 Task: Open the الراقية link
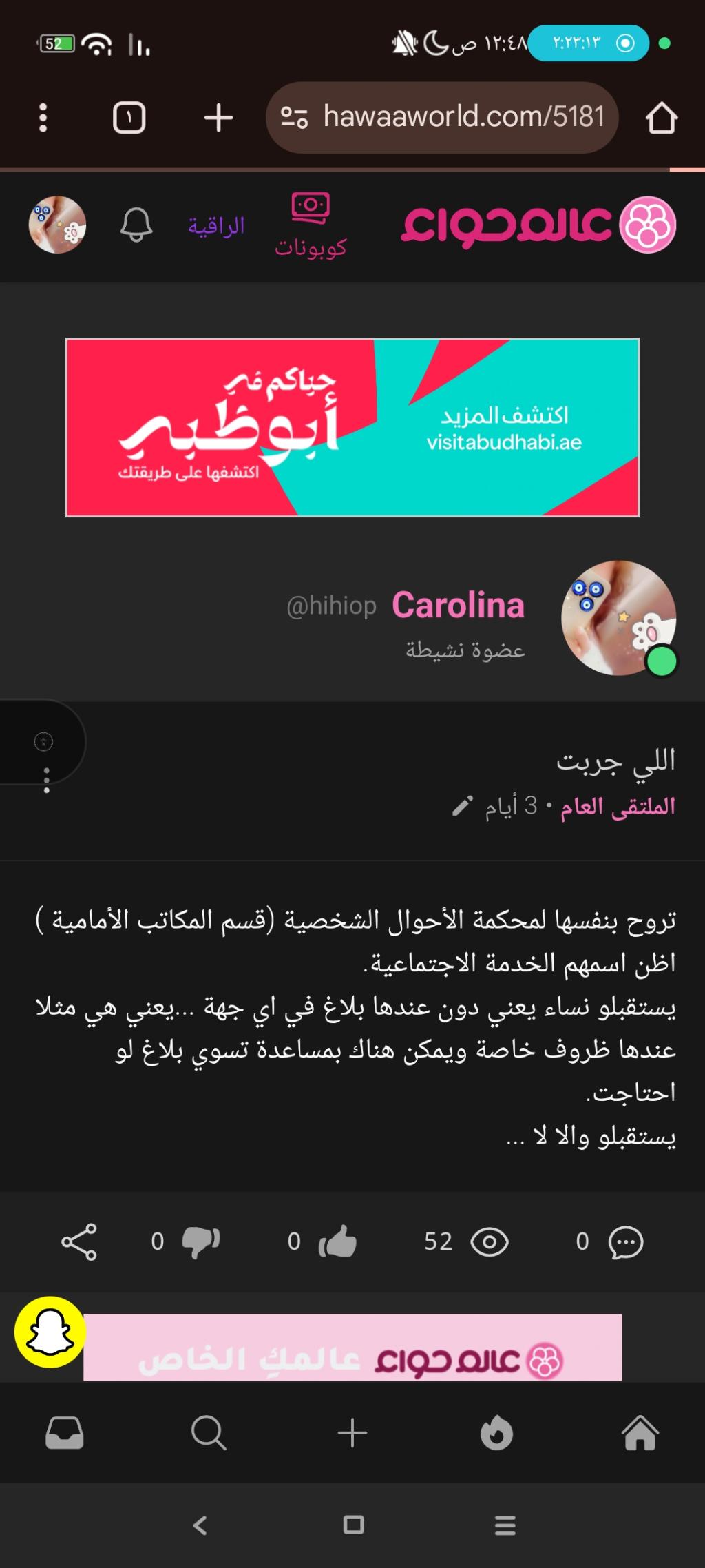[216, 225]
